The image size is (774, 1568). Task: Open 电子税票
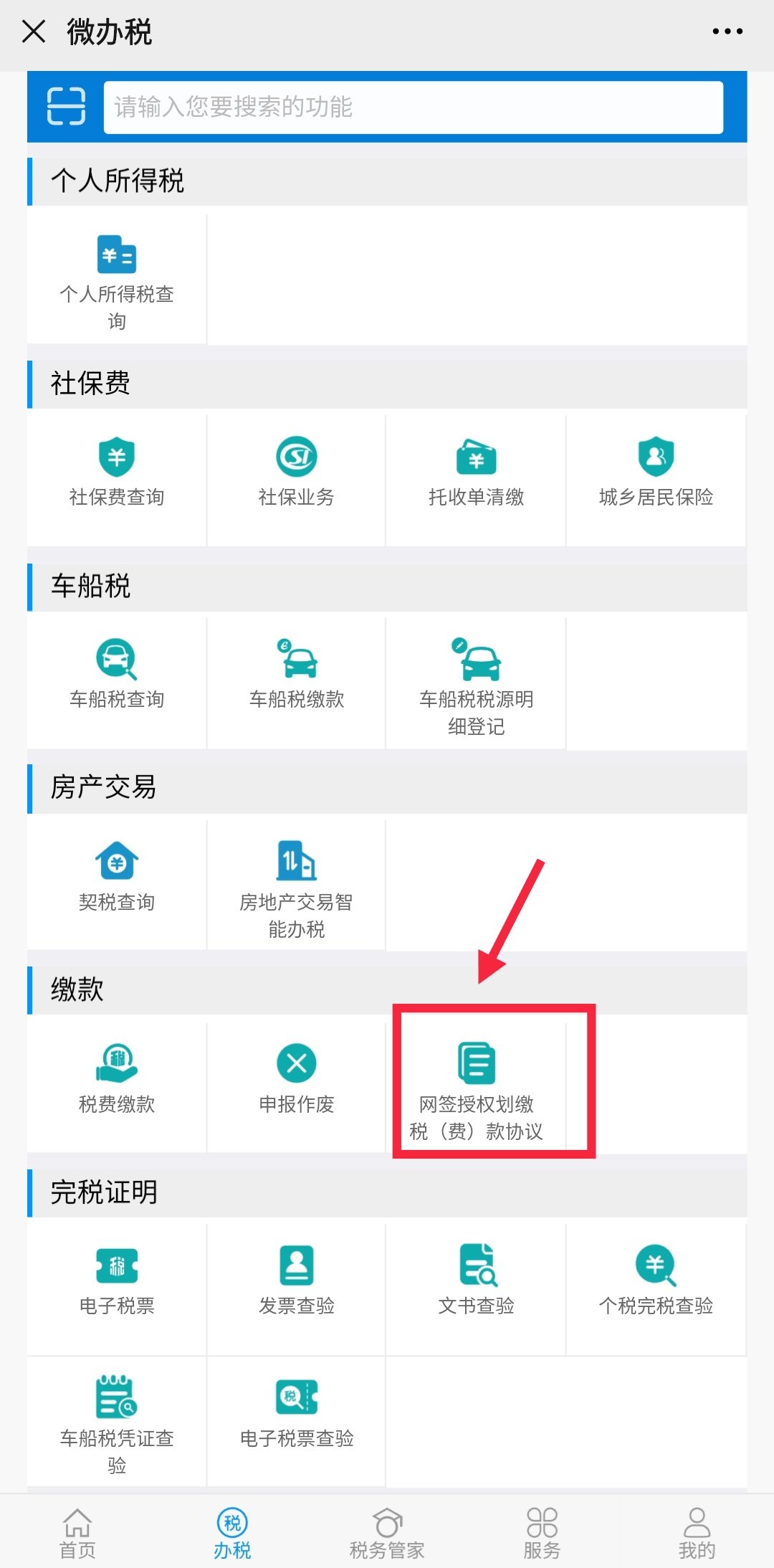point(117,1283)
